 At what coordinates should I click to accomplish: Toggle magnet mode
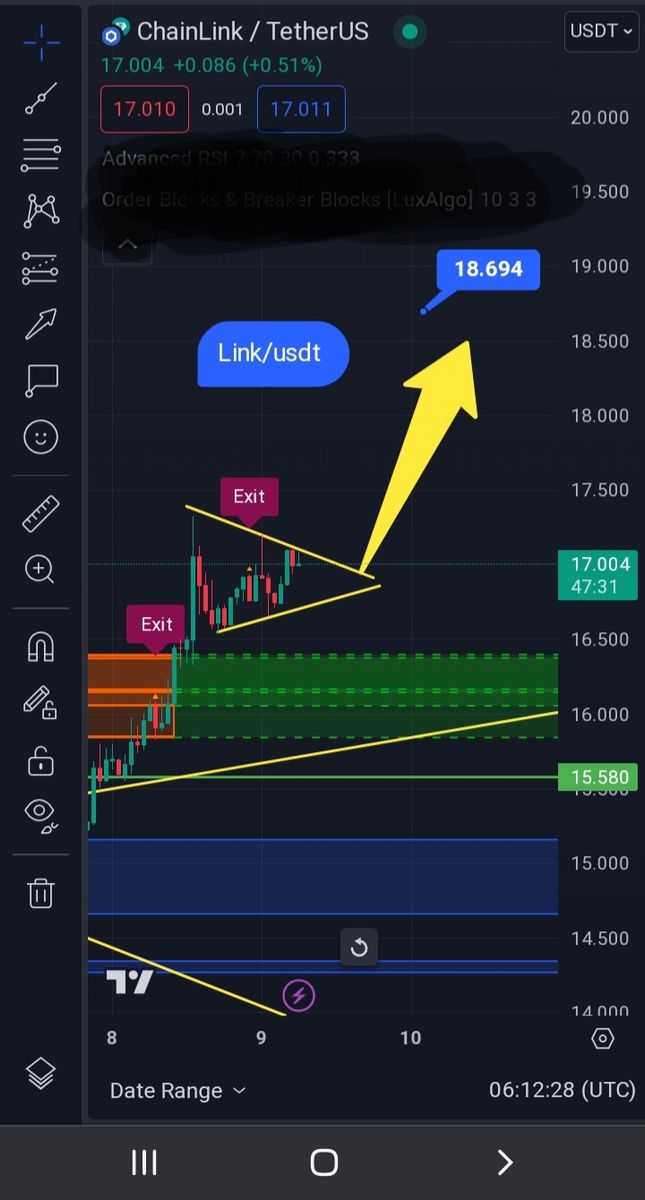coord(41,648)
